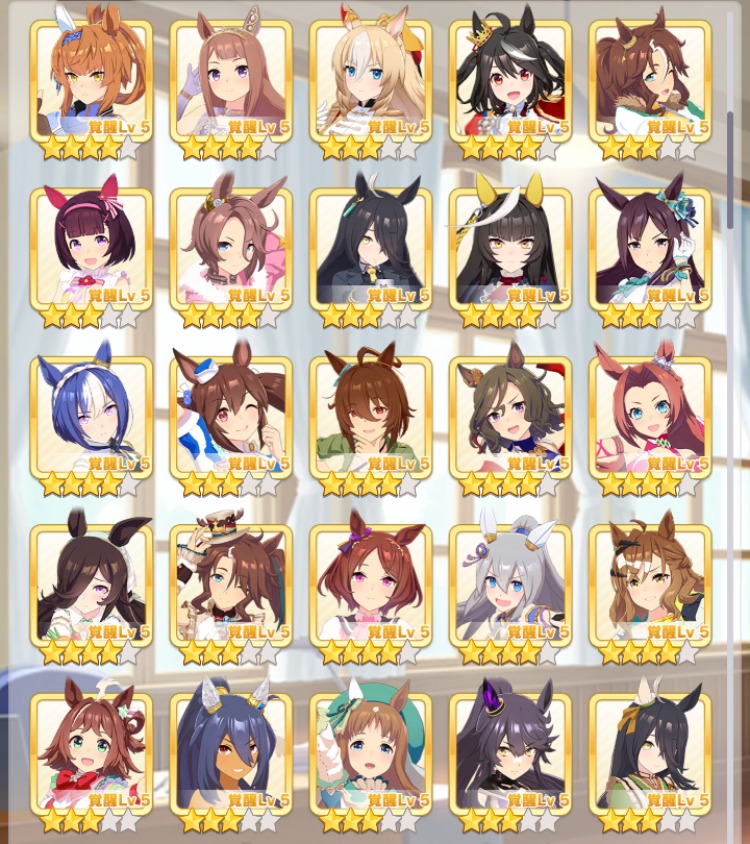
Task: Select the black-haired girl with olive ribbon
Action: click(650, 751)
